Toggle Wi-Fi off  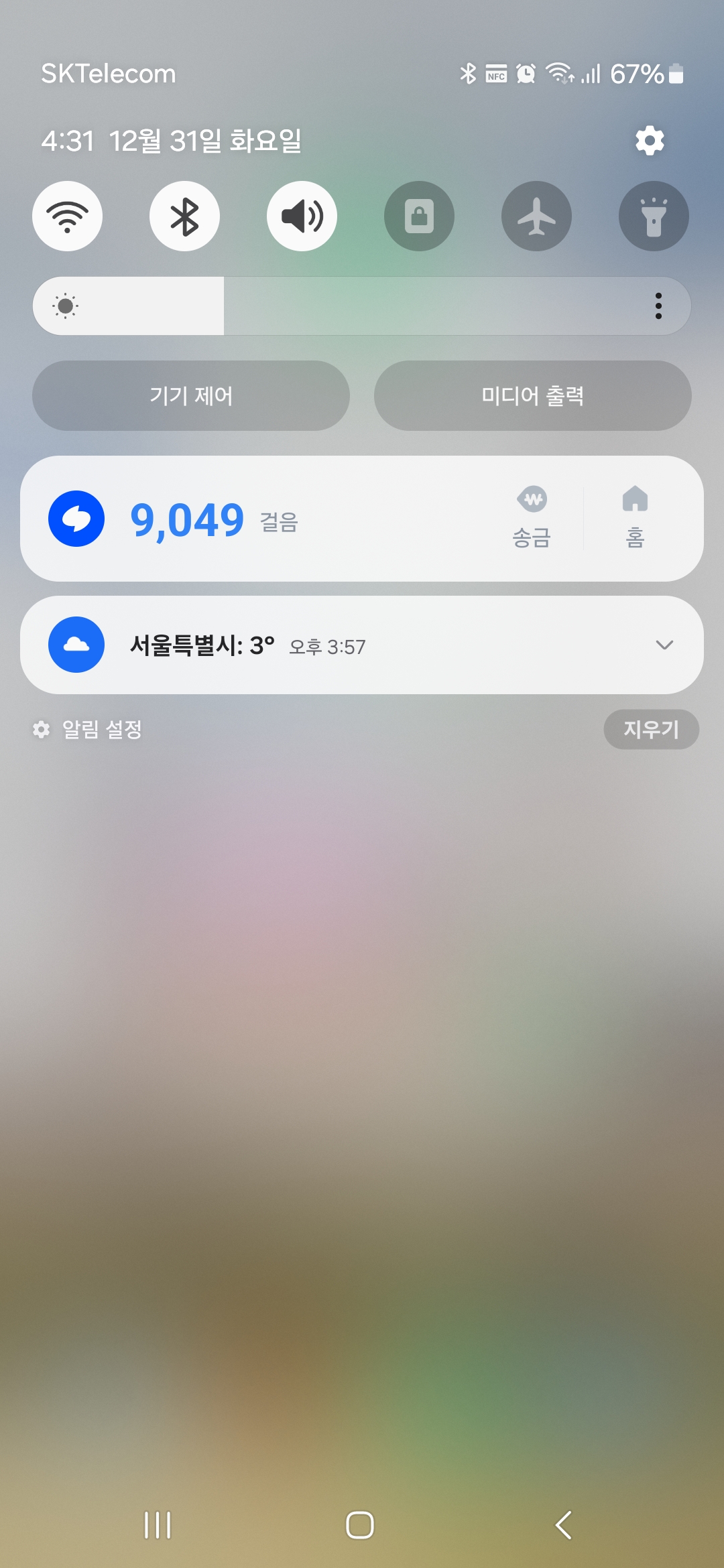(67, 216)
